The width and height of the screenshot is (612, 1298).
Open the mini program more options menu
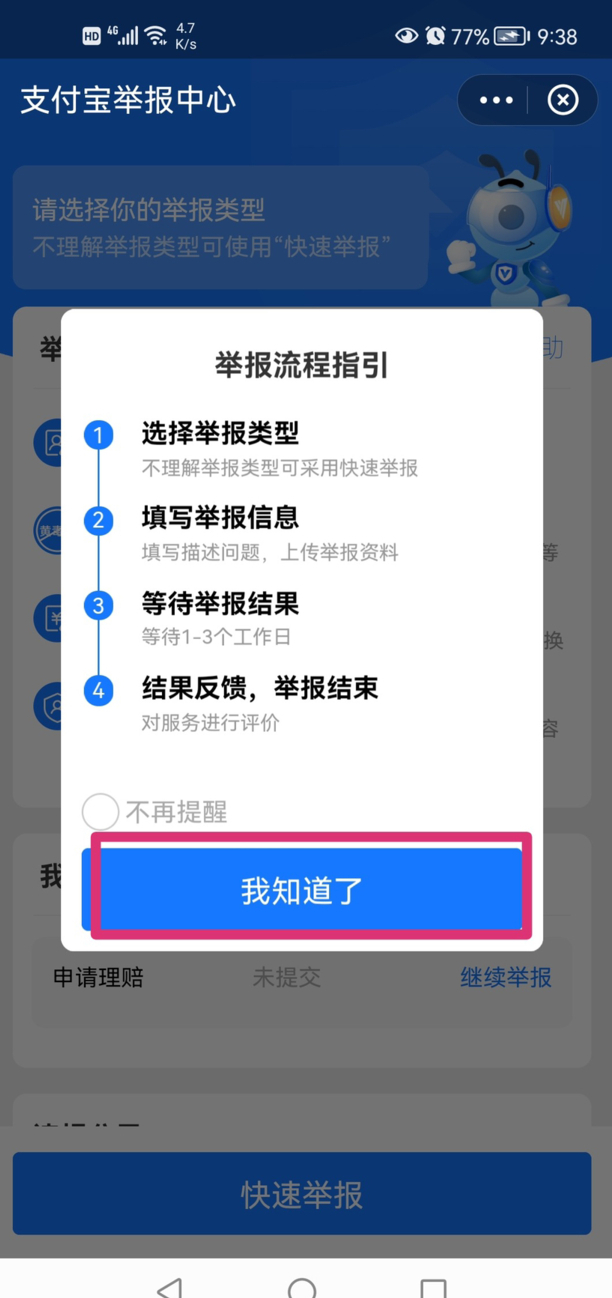point(496,100)
